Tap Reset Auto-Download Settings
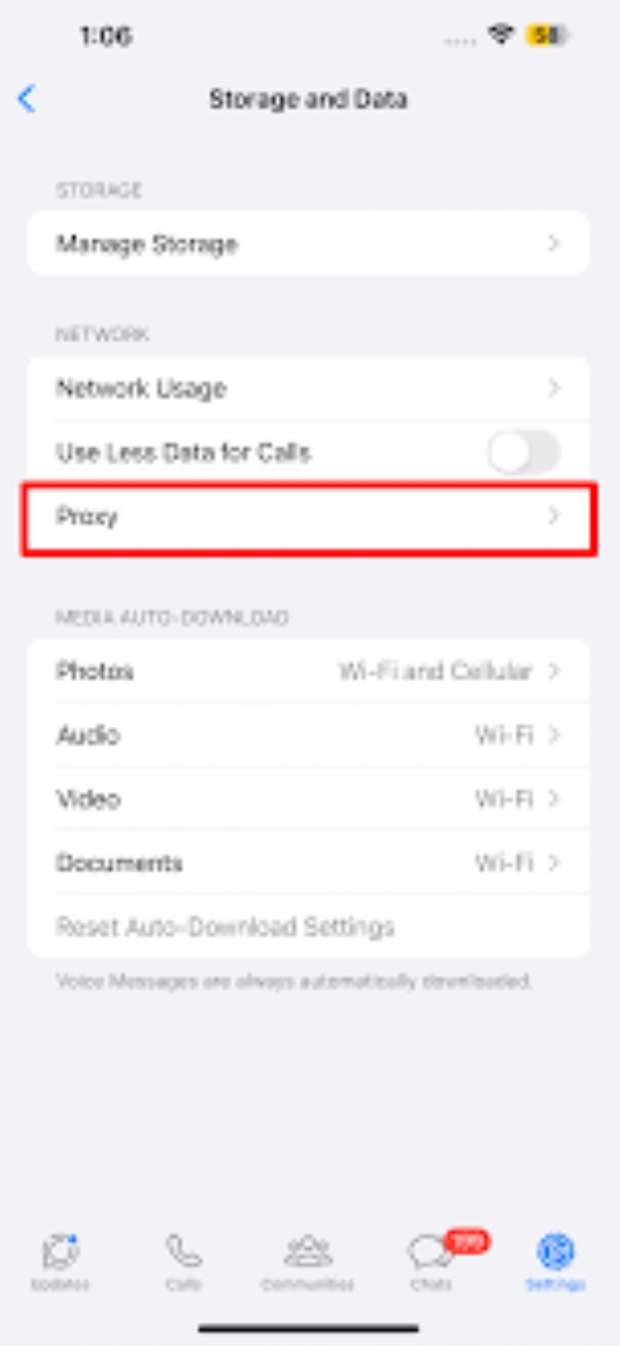The width and height of the screenshot is (620, 1346). [225, 927]
